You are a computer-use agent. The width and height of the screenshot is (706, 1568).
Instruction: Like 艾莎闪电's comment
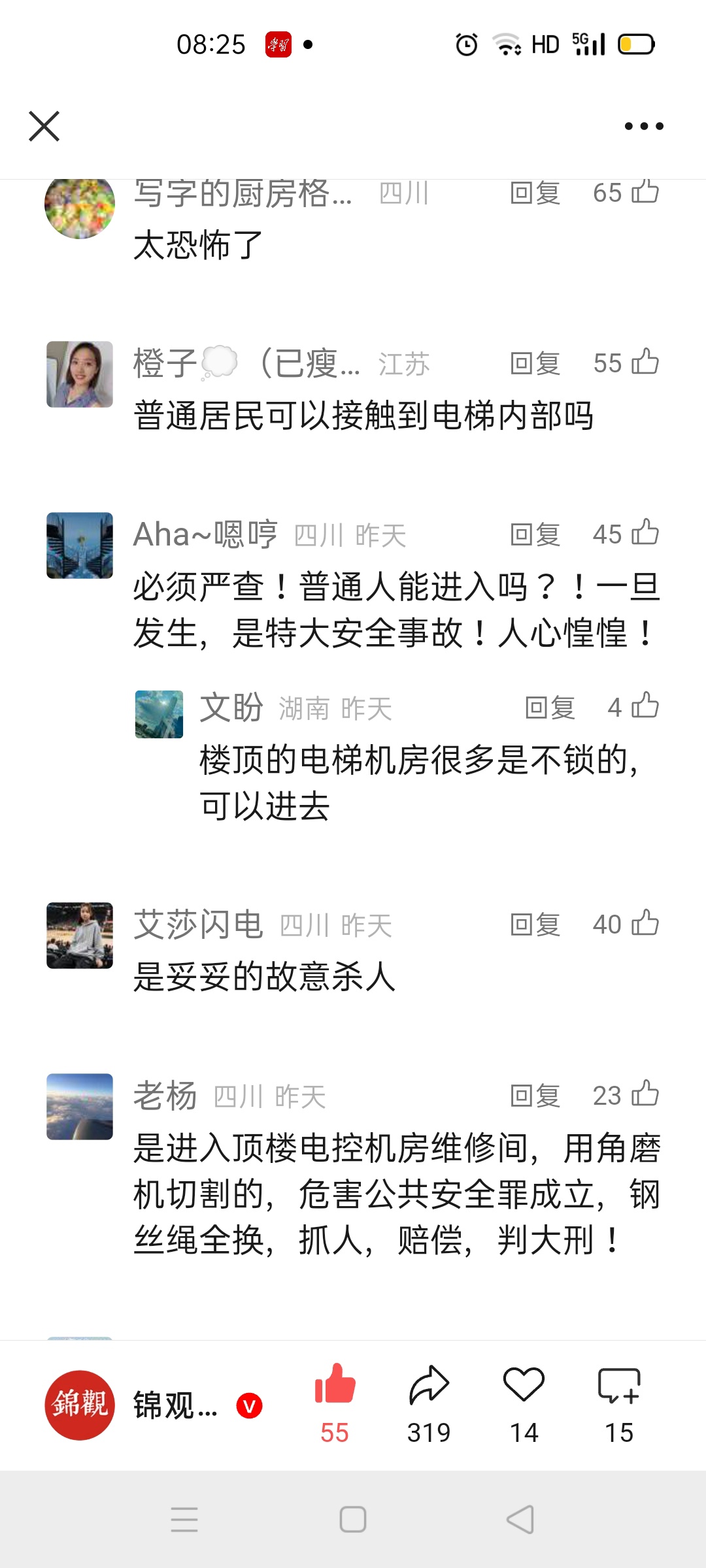pos(645,924)
